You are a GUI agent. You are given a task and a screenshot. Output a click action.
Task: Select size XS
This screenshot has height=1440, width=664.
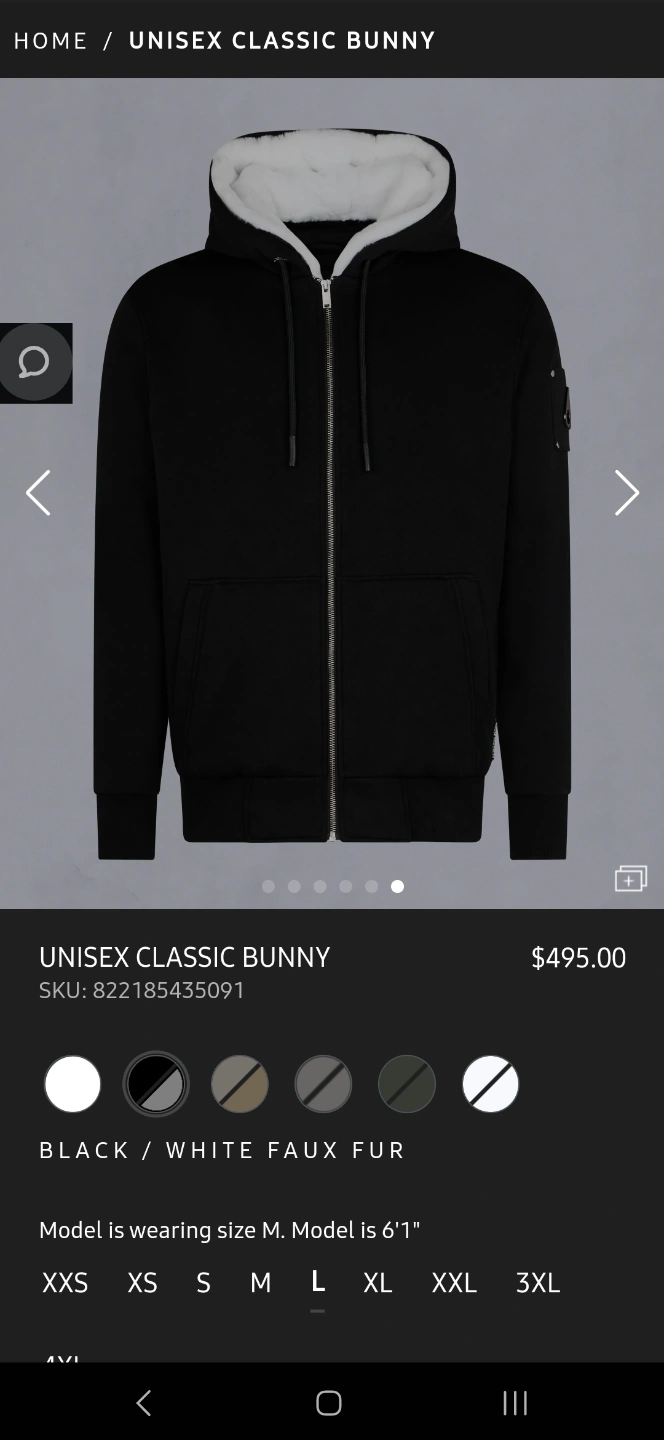coord(142,1283)
